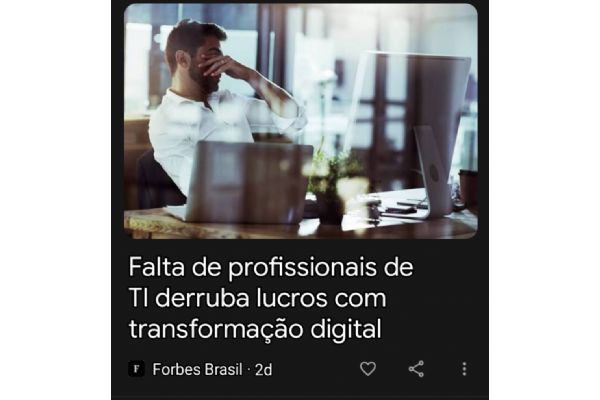This screenshot has width=600, height=400.
Task: Open the article's overflow menu
Action: pos(464,369)
